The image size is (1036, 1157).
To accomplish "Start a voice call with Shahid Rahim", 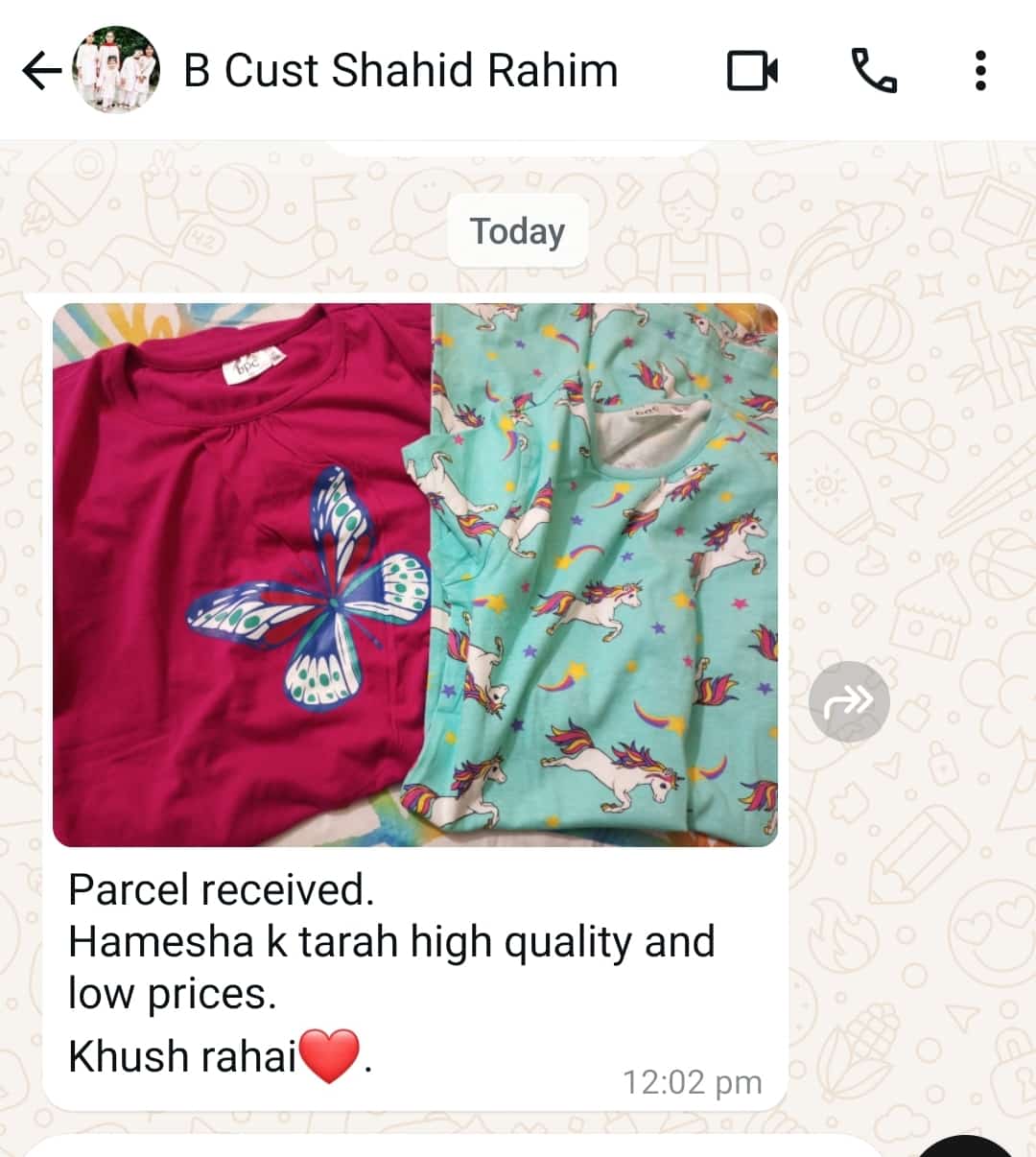I will coord(874,70).
